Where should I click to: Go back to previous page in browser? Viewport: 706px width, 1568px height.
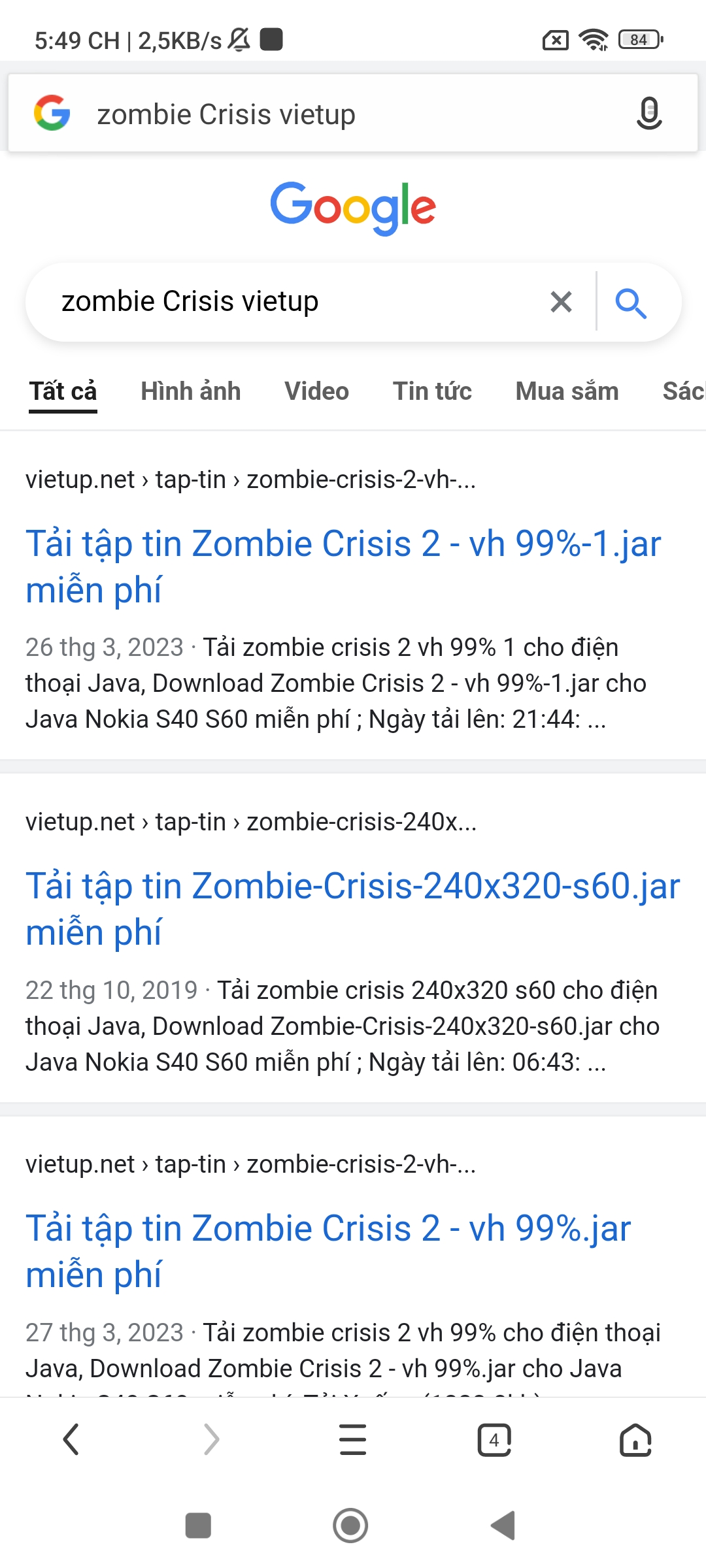click(71, 1439)
